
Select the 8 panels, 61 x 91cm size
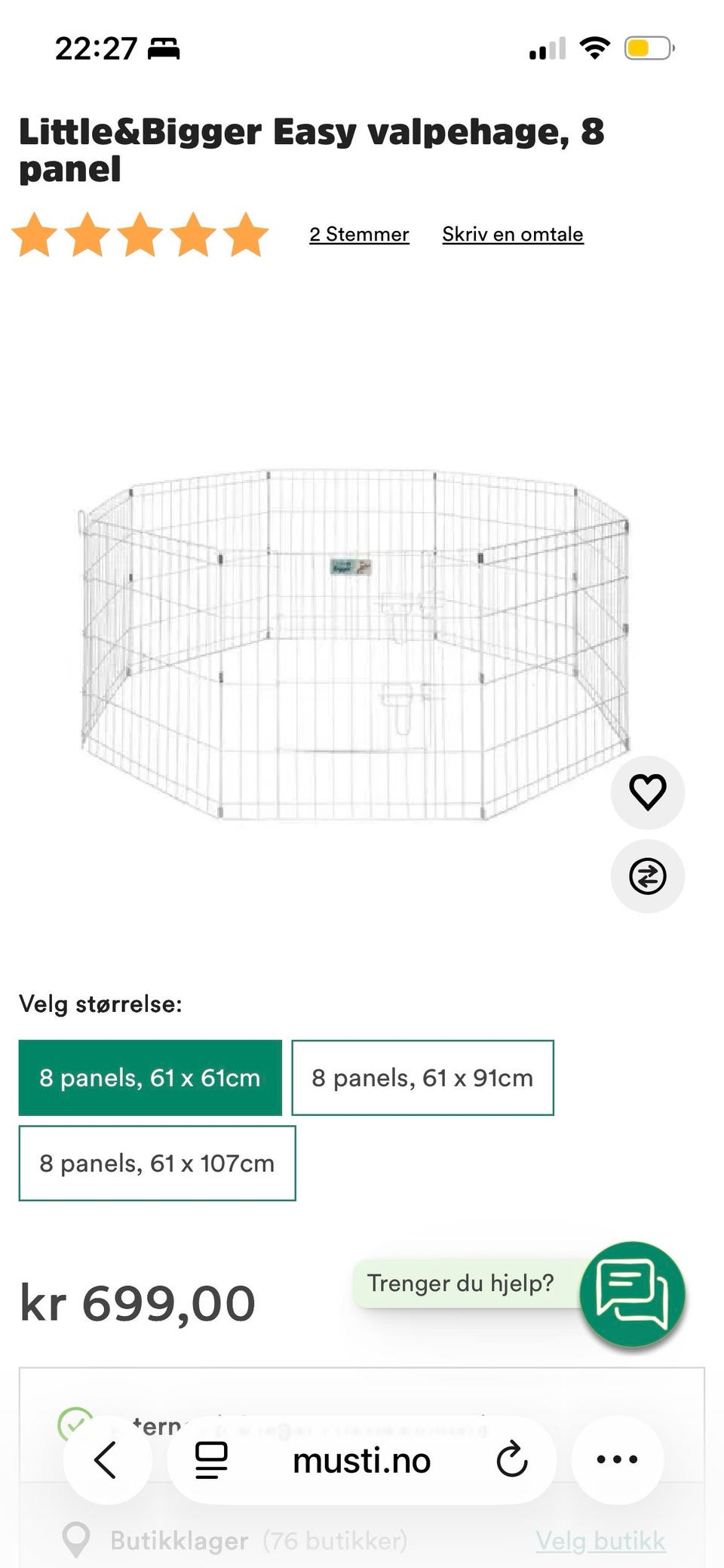[422, 1078]
